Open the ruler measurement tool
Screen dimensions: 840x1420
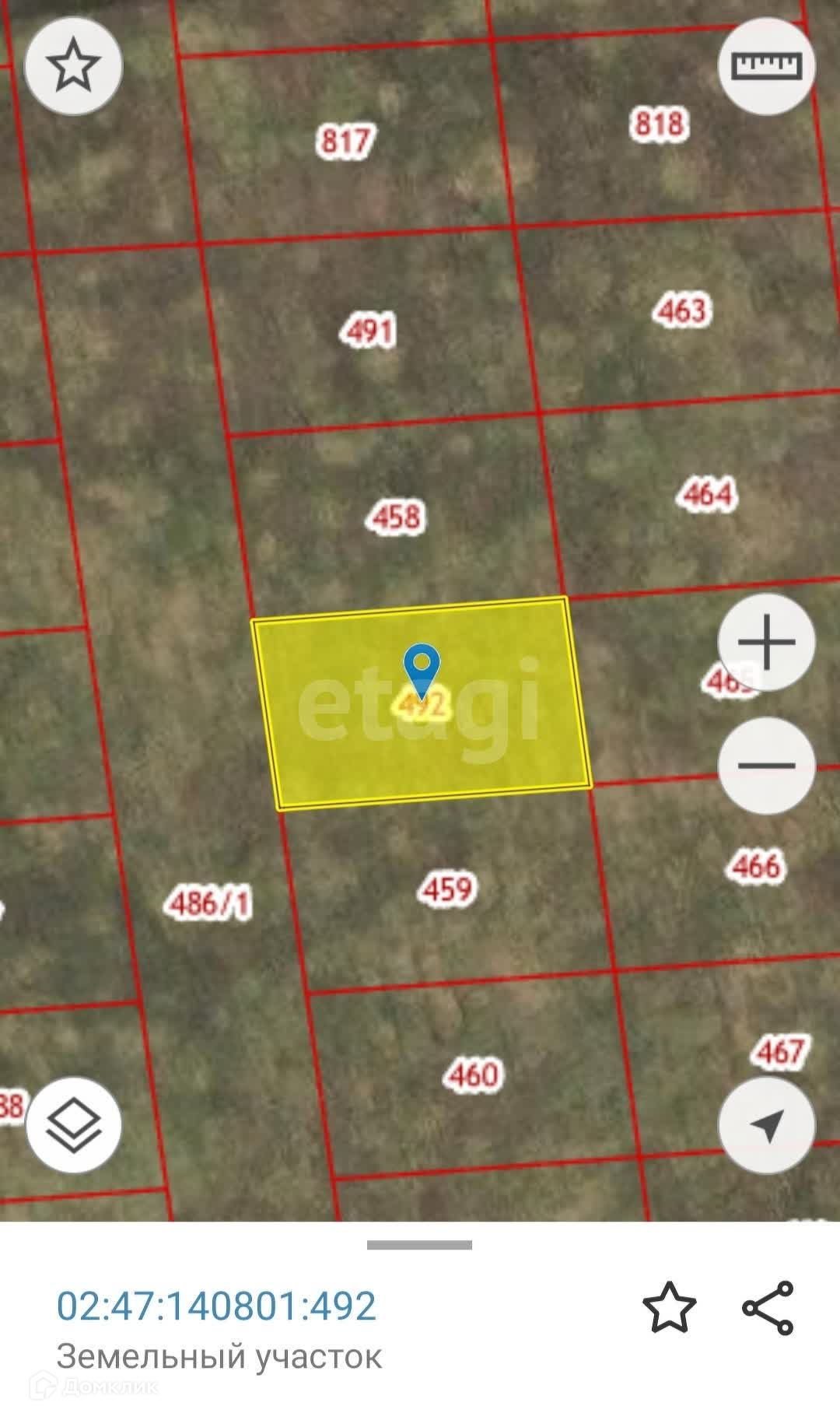point(766,67)
